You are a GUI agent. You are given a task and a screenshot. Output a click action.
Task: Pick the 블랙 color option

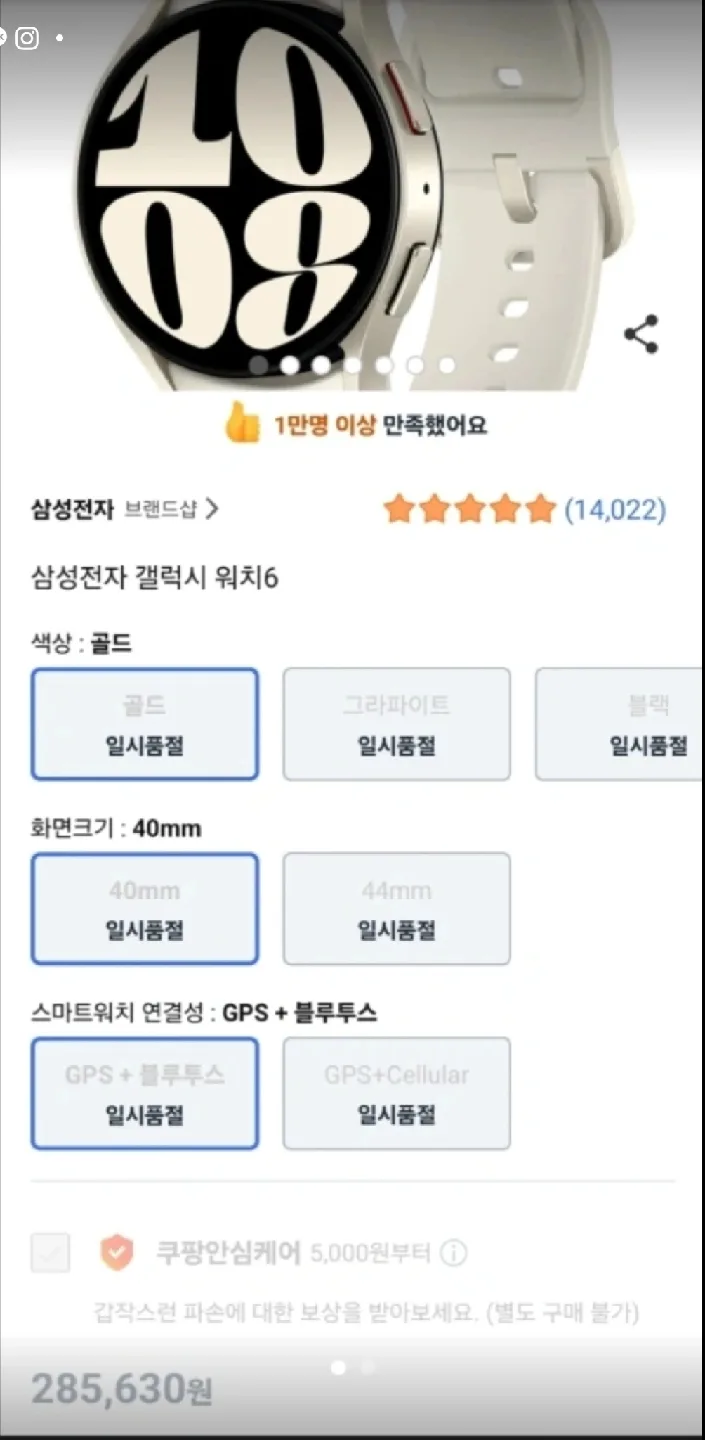point(620,724)
